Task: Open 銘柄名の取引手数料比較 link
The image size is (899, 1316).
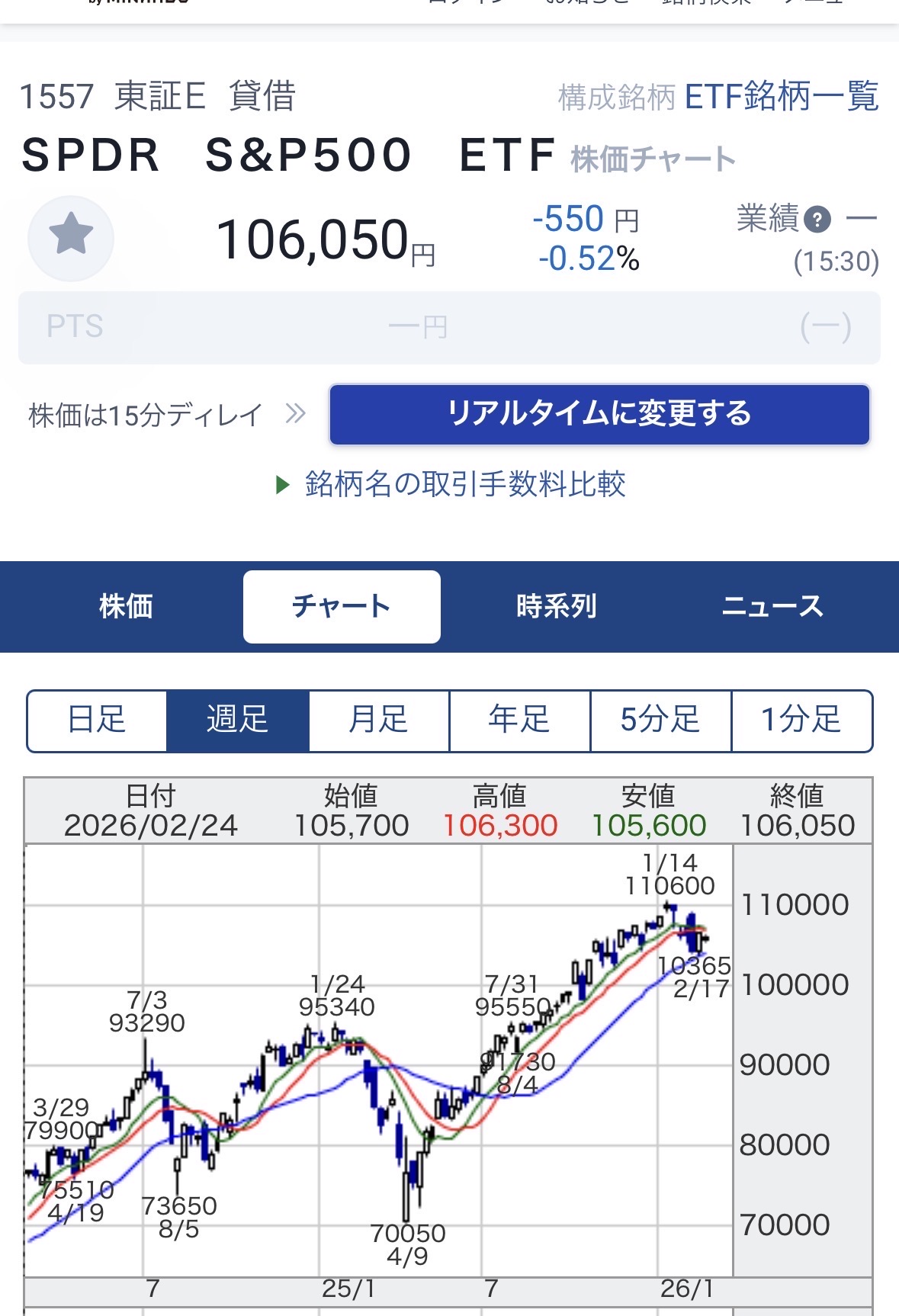Action: point(464,484)
